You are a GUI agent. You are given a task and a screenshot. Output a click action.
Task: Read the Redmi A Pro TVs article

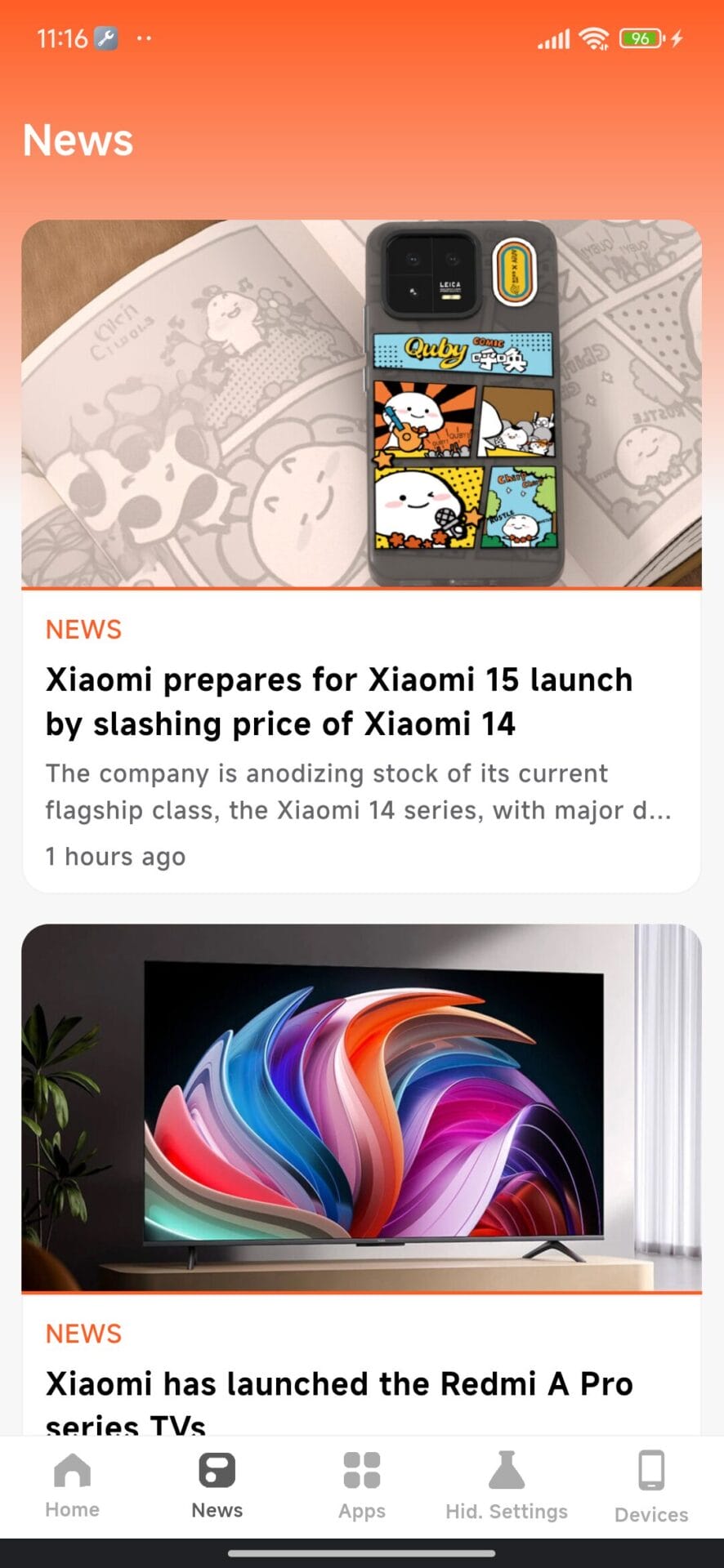pyautogui.click(x=338, y=1383)
